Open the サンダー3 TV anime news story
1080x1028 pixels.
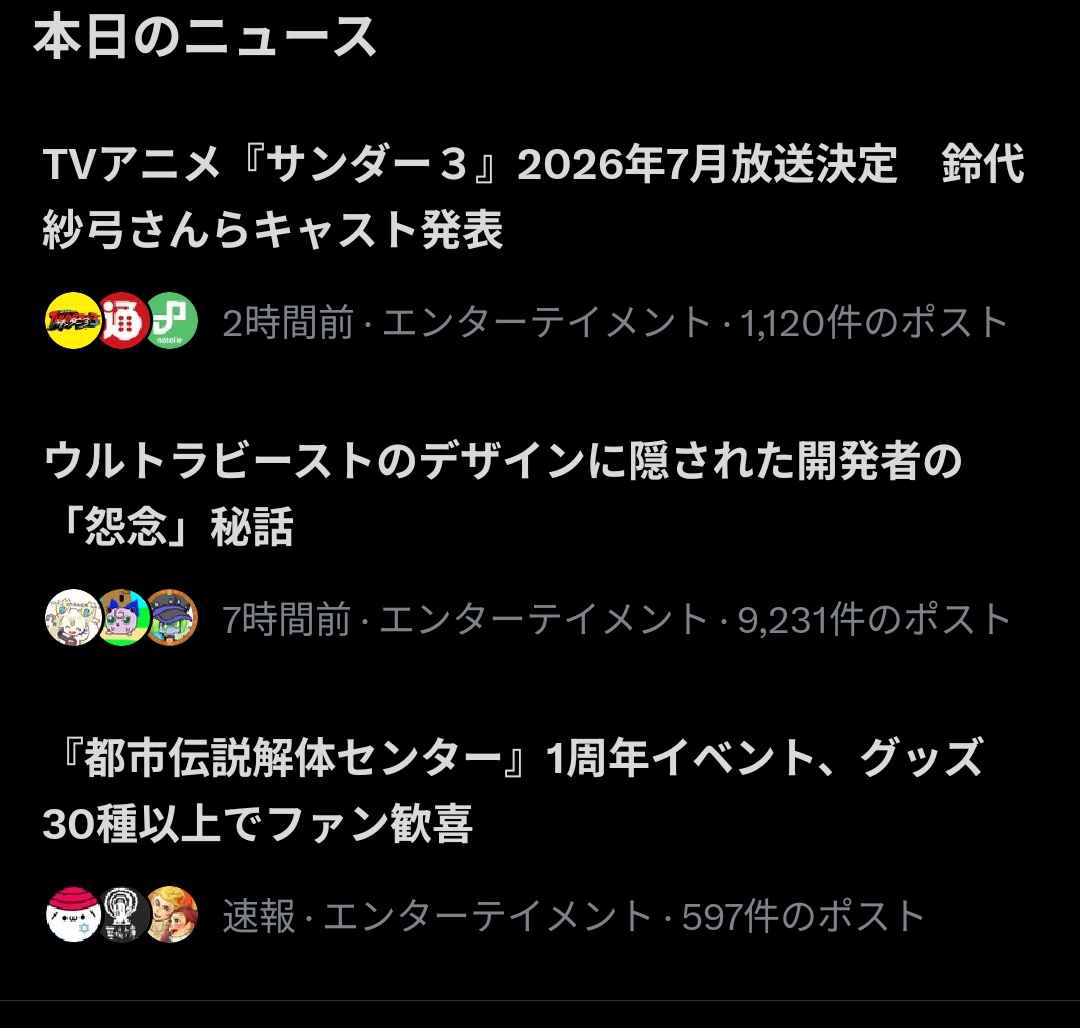[x=533, y=198]
